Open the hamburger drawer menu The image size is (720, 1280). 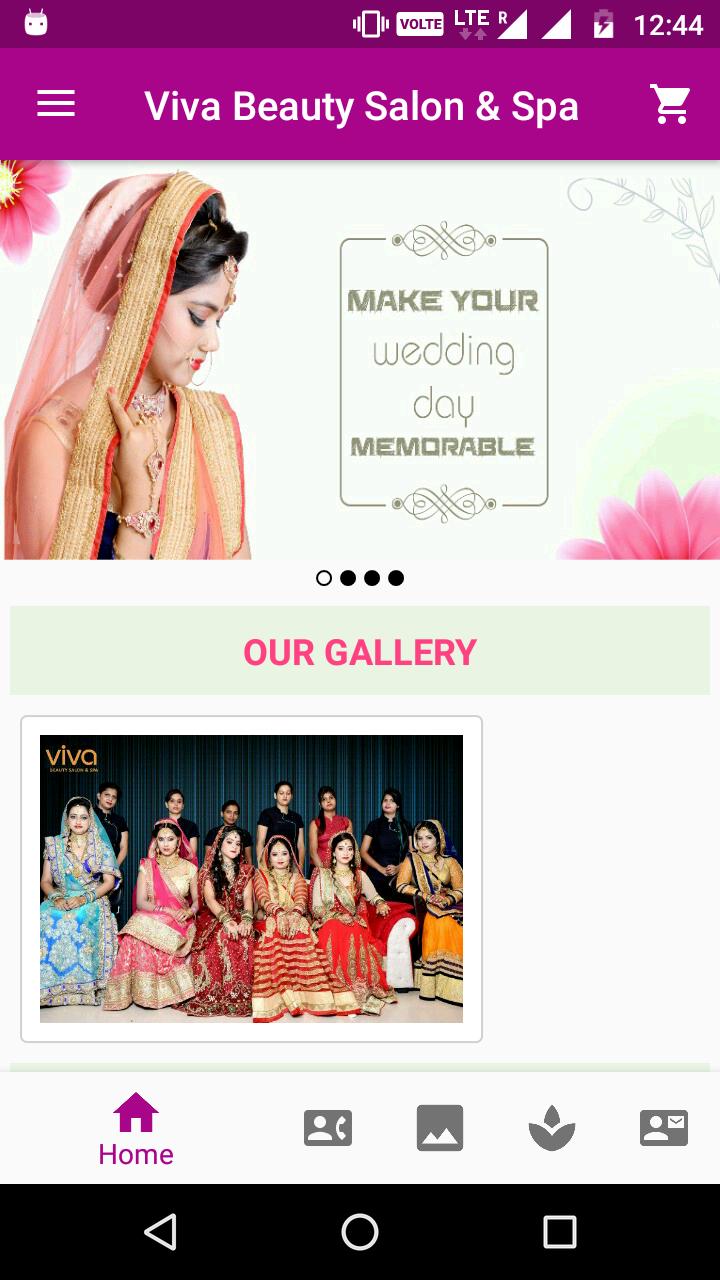tap(56, 104)
